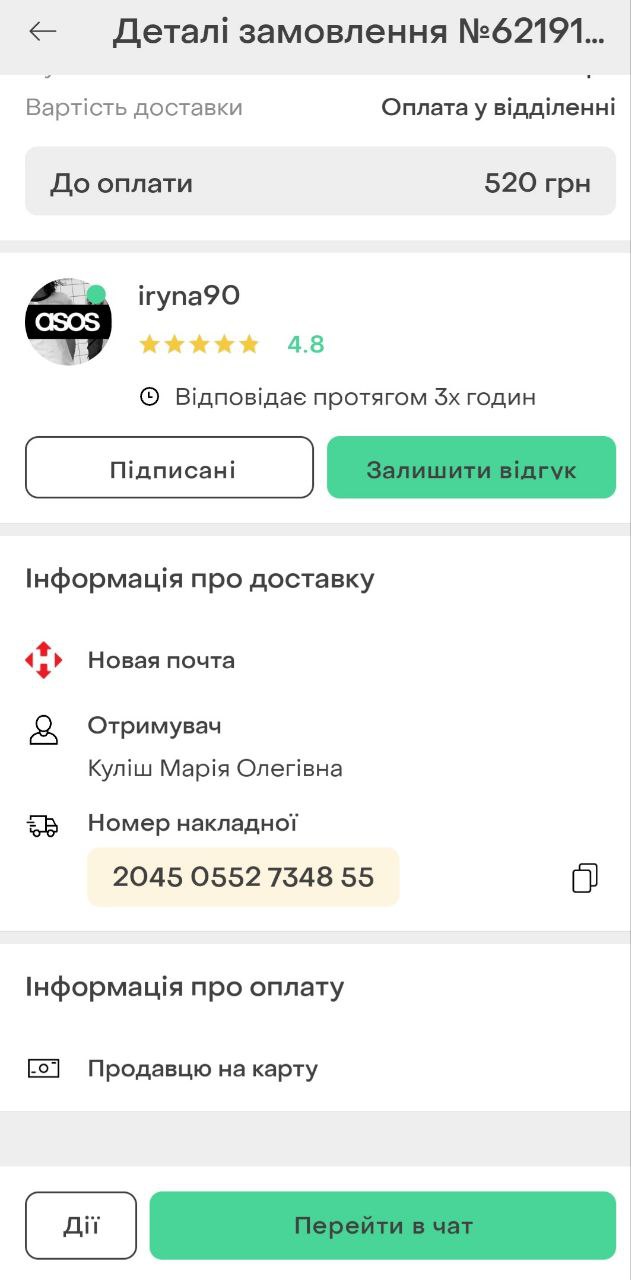Copy the waybill number
Viewport: 631px width, 1280px height.
point(585,878)
